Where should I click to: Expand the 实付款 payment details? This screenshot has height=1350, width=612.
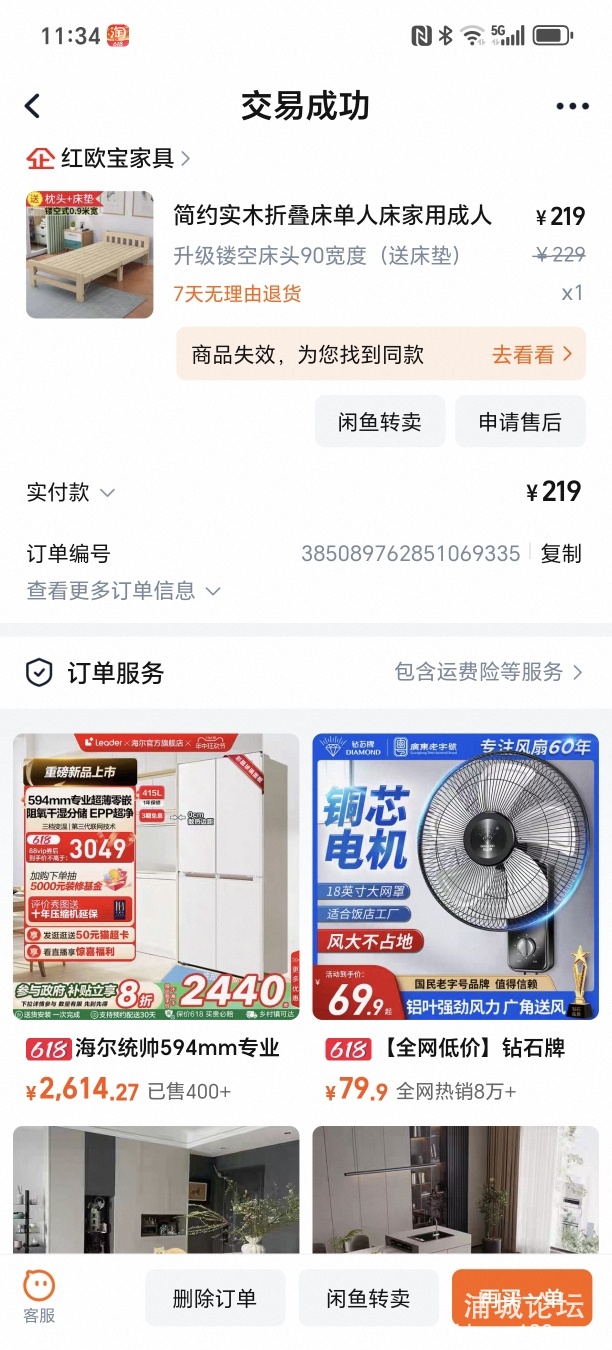[71, 492]
